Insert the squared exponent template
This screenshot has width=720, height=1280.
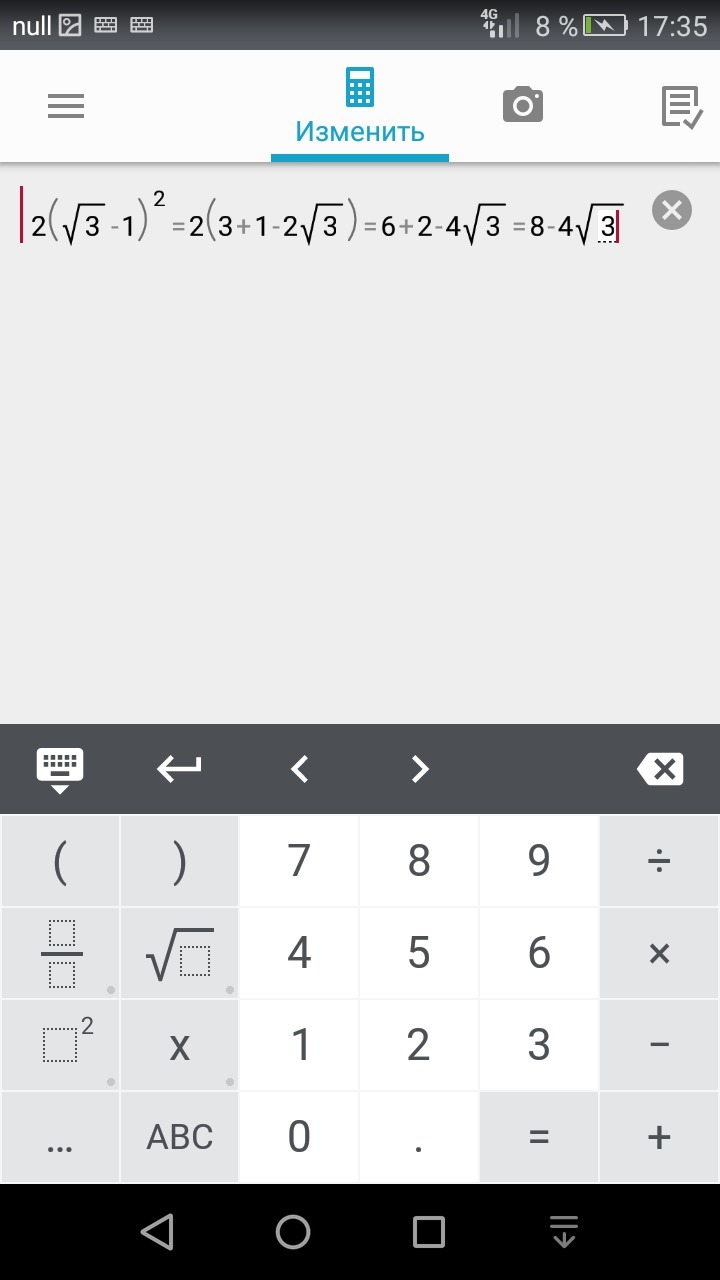pos(60,1045)
